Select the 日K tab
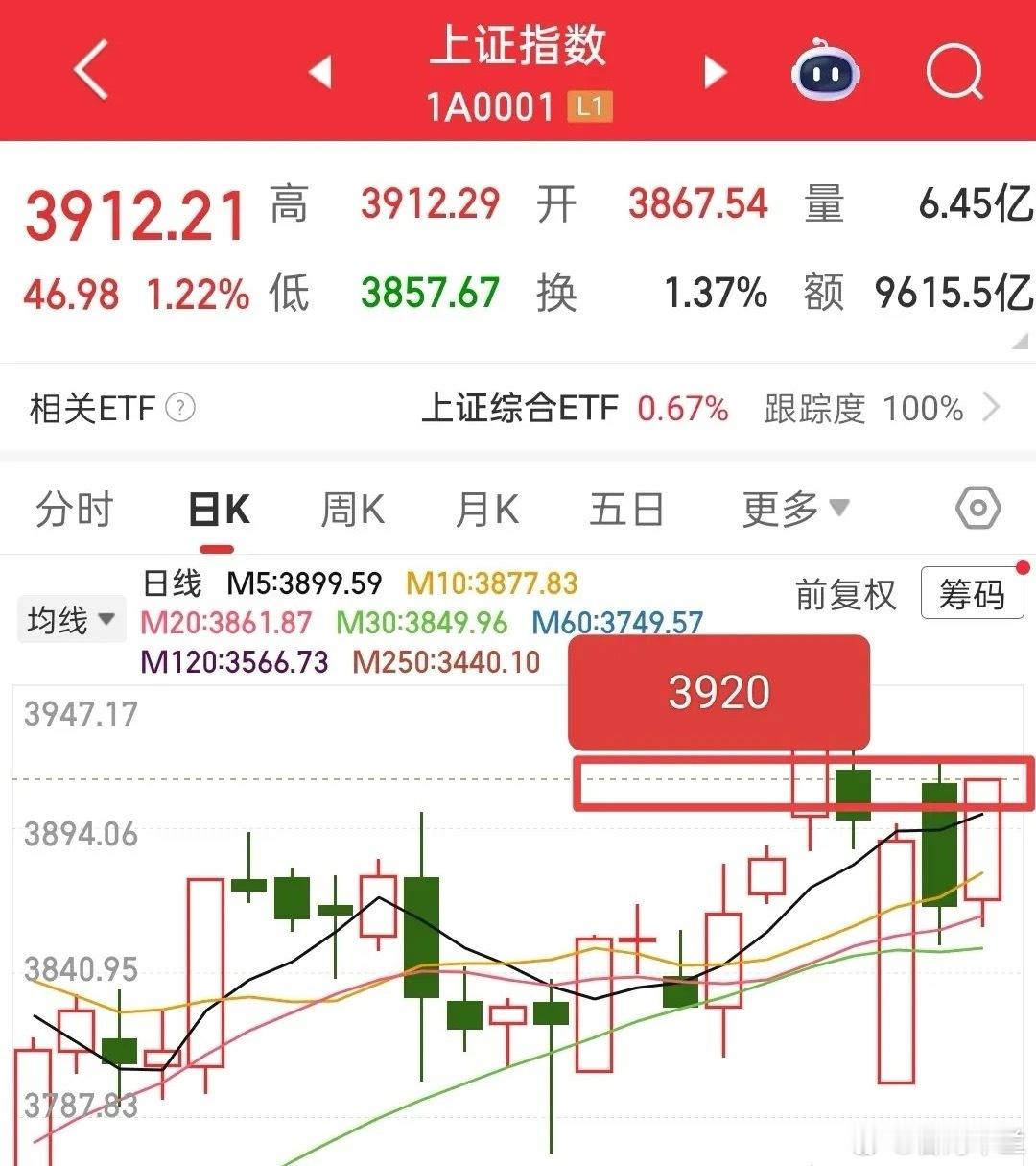This screenshot has height=1166, width=1036. coord(219,509)
